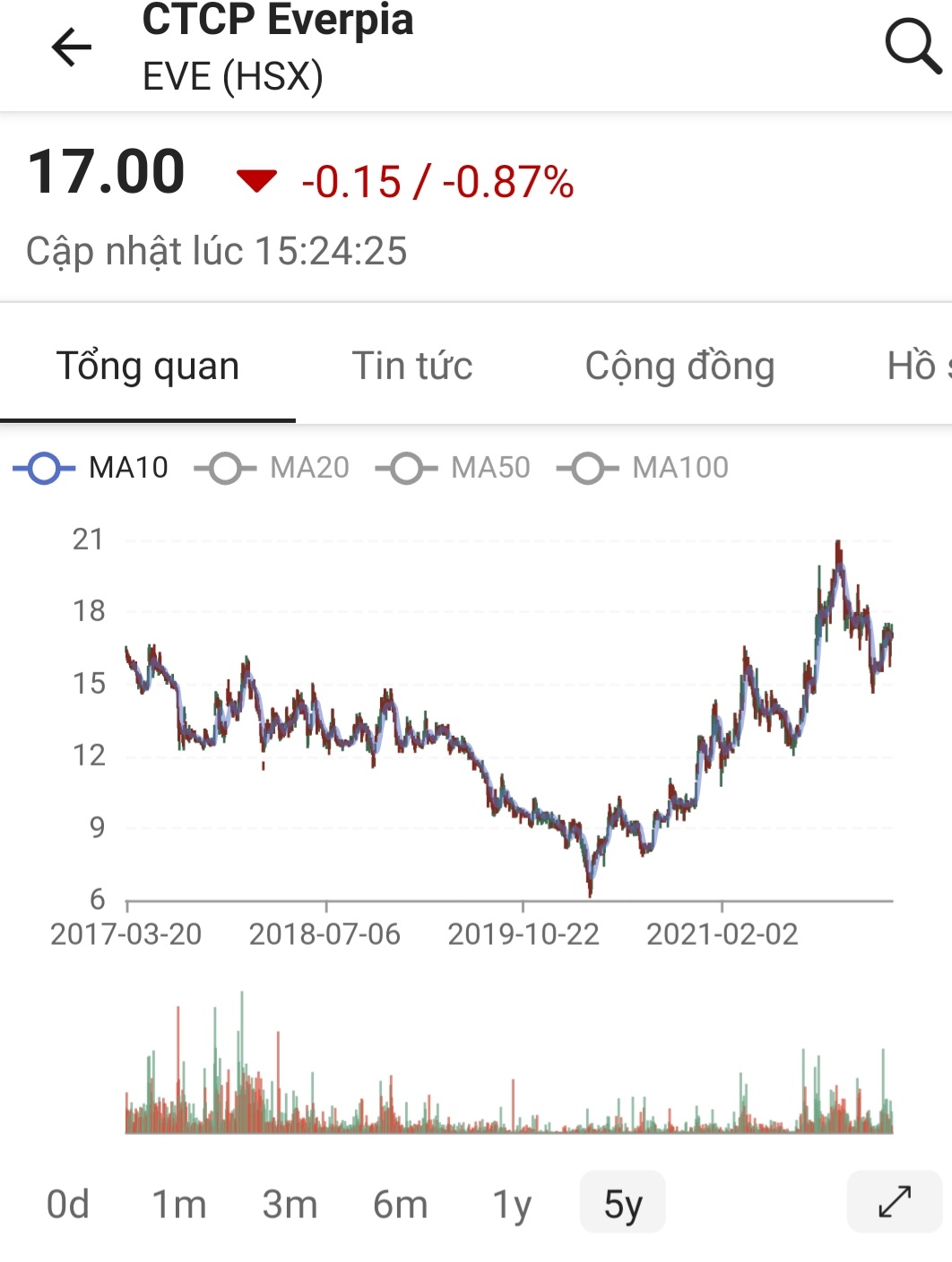Toggle the MA10 moving average line
The image size is (952, 1262).
tap(91, 468)
